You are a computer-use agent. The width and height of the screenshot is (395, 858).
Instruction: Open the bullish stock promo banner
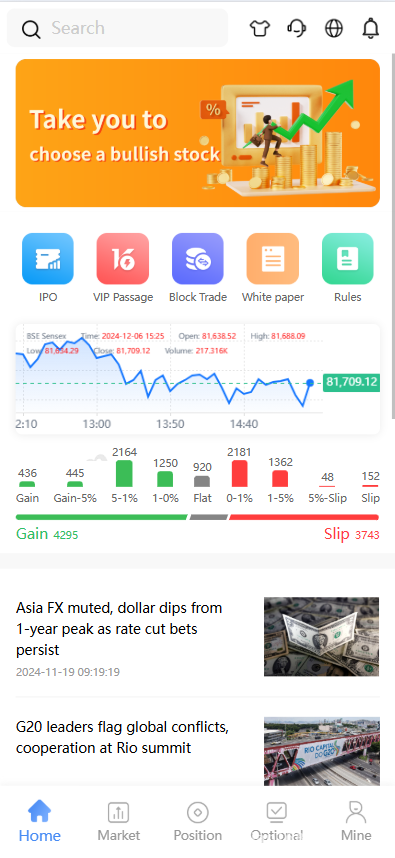pyautogui.click(x=198, y=133)
